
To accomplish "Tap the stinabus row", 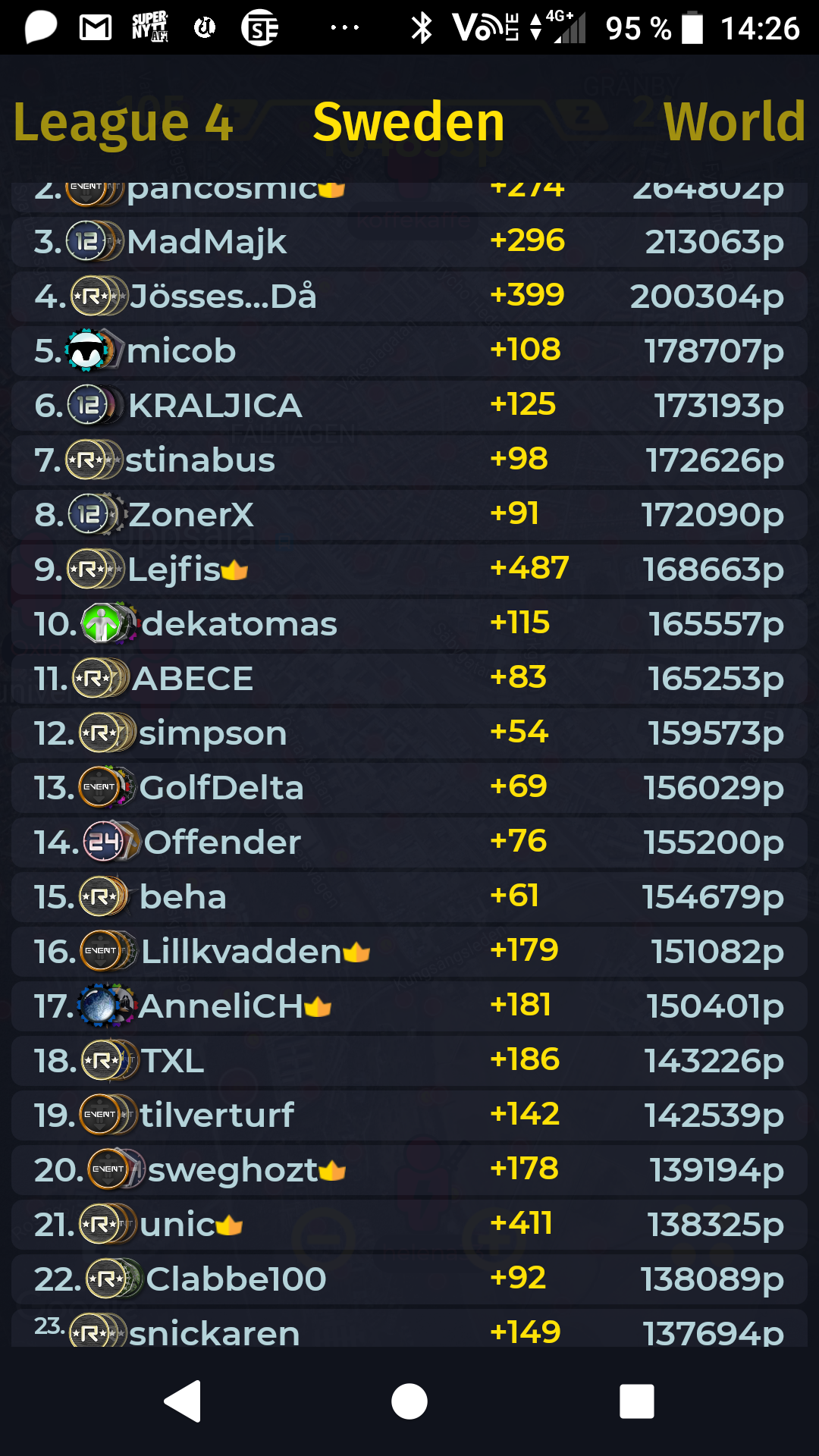I will 409,460.
